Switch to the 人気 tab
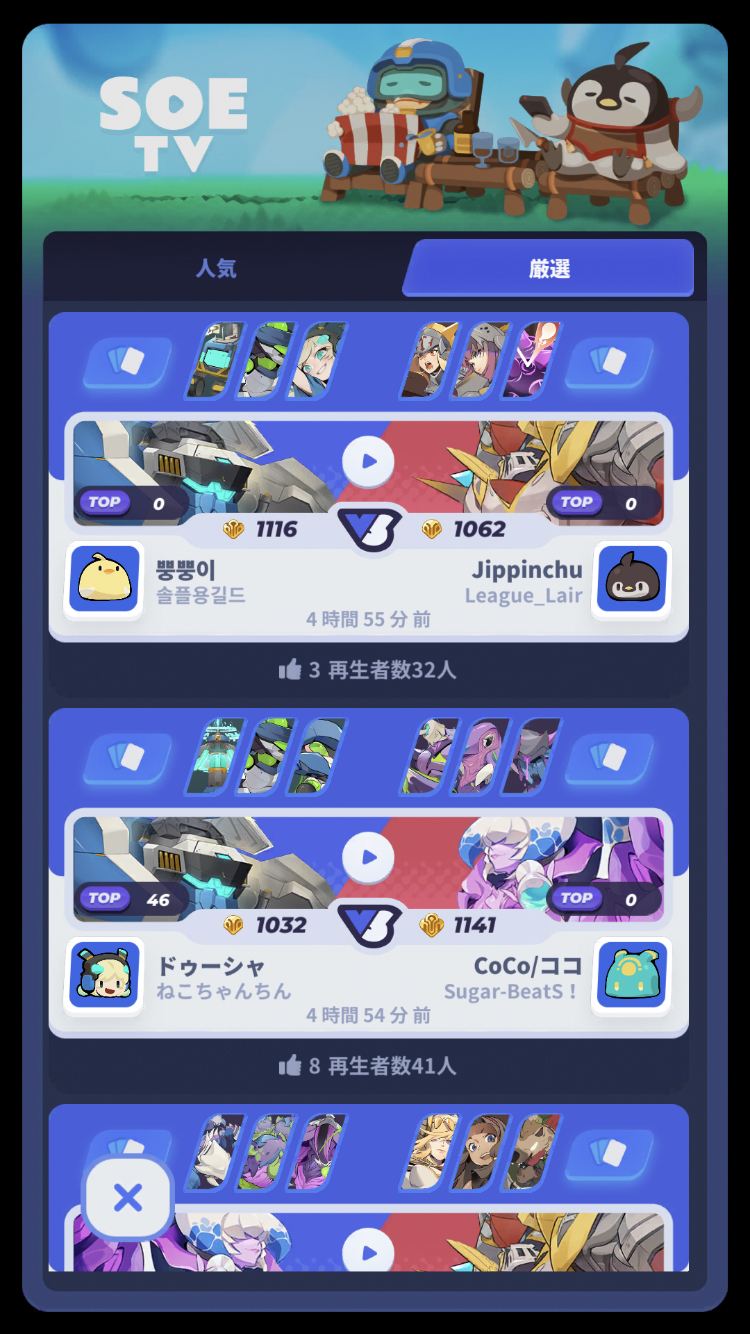The image size is (750, 1334). click(x=216, y=268)
